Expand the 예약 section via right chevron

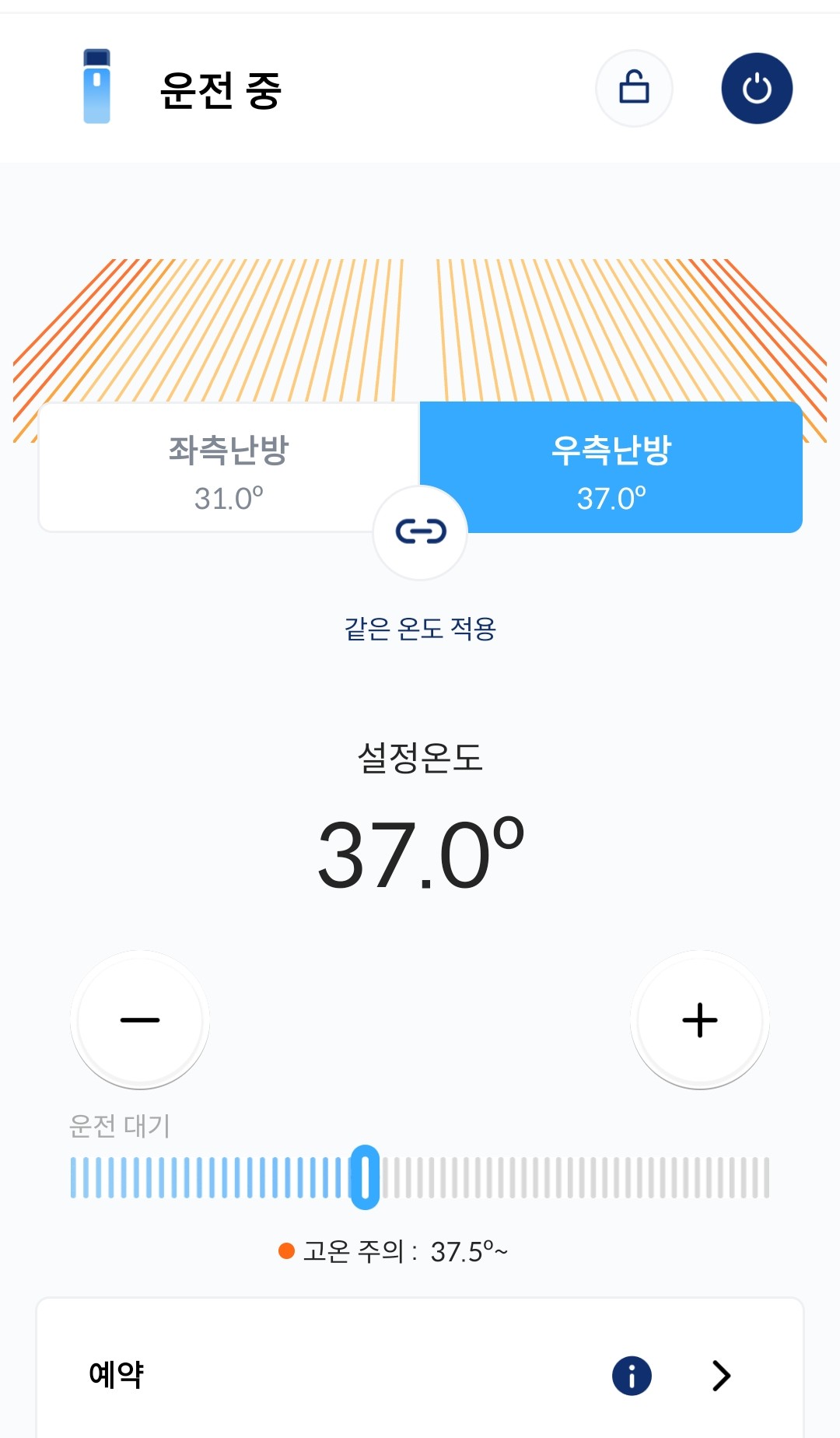[719, 1374]
